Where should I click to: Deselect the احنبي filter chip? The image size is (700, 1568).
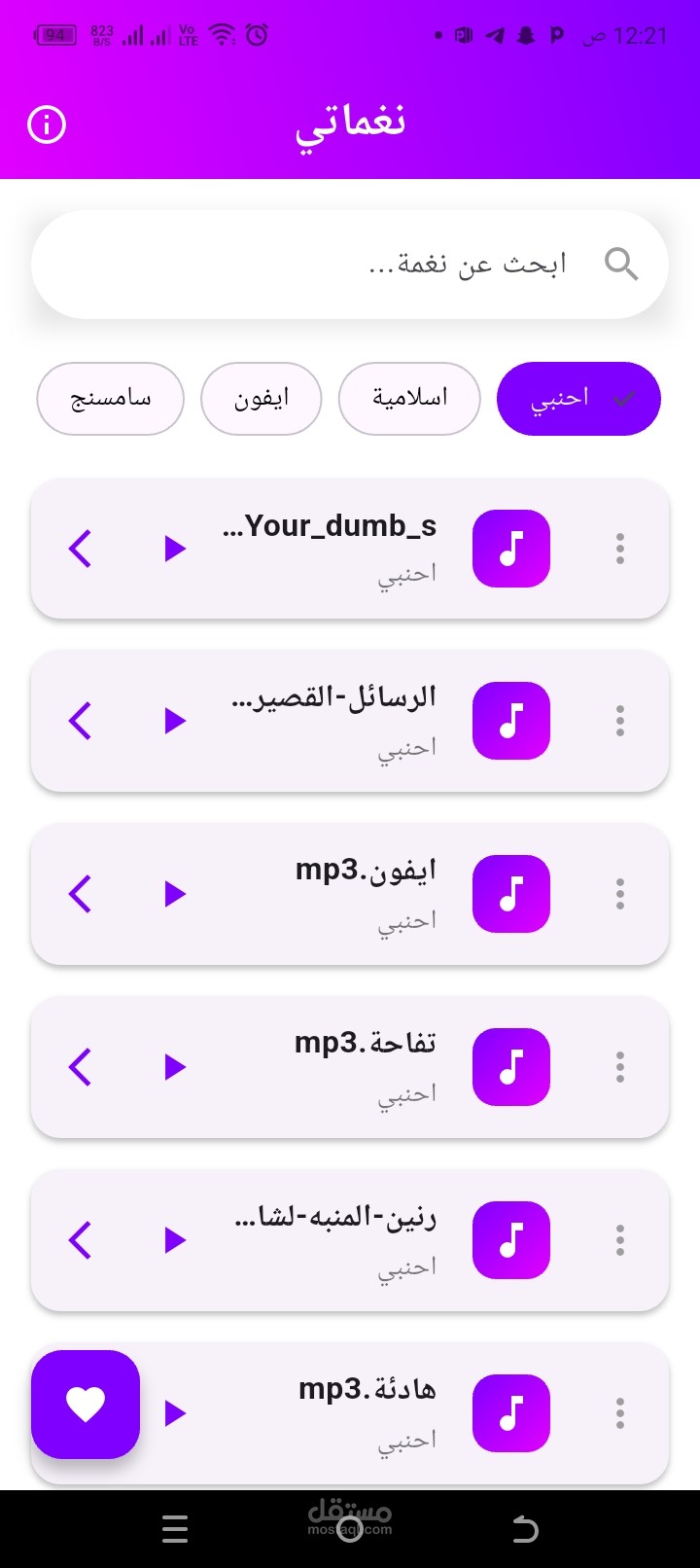pyautogui.click(x=578, y=399)
